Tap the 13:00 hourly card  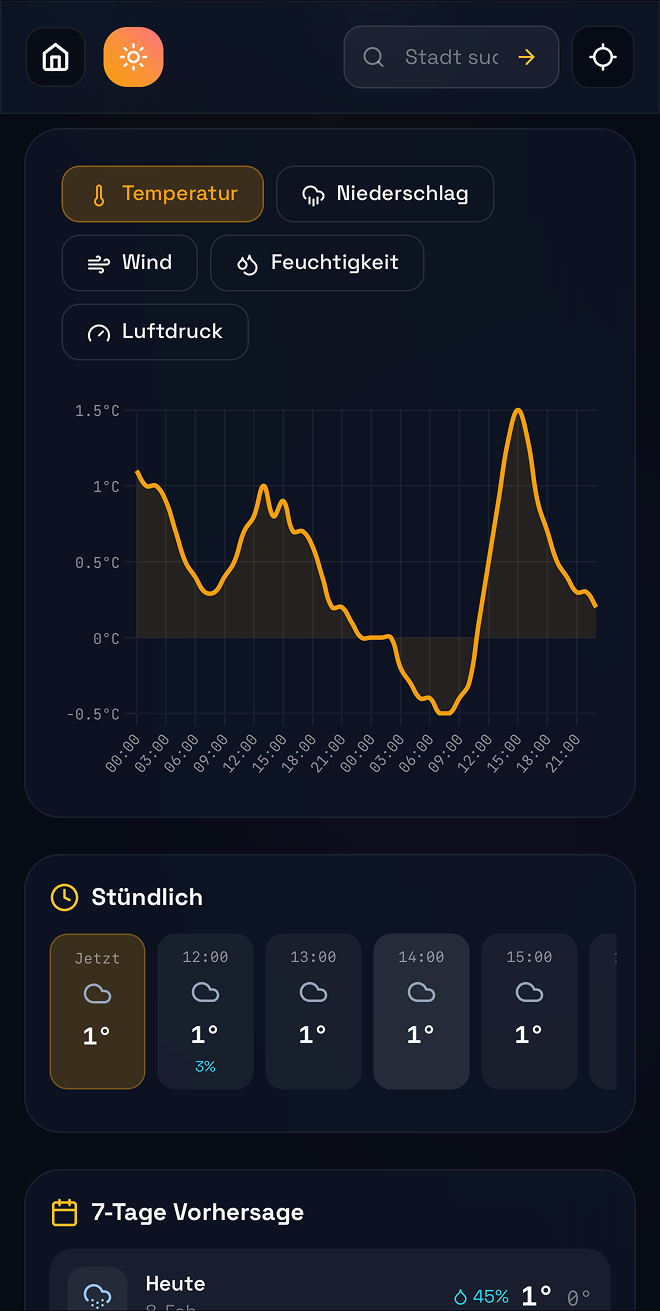[313, 1011]
